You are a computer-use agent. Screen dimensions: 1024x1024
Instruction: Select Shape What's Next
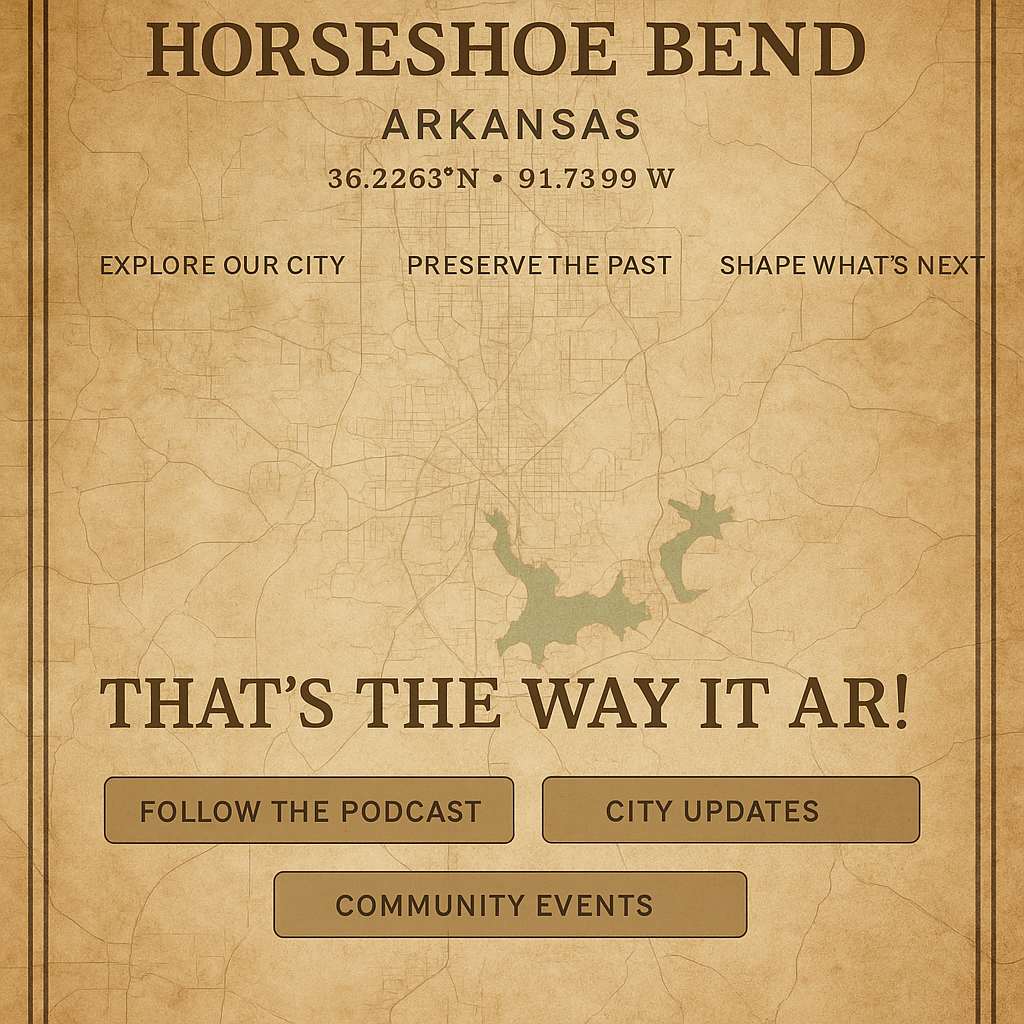pyautogui.click(x=852, y=265)
